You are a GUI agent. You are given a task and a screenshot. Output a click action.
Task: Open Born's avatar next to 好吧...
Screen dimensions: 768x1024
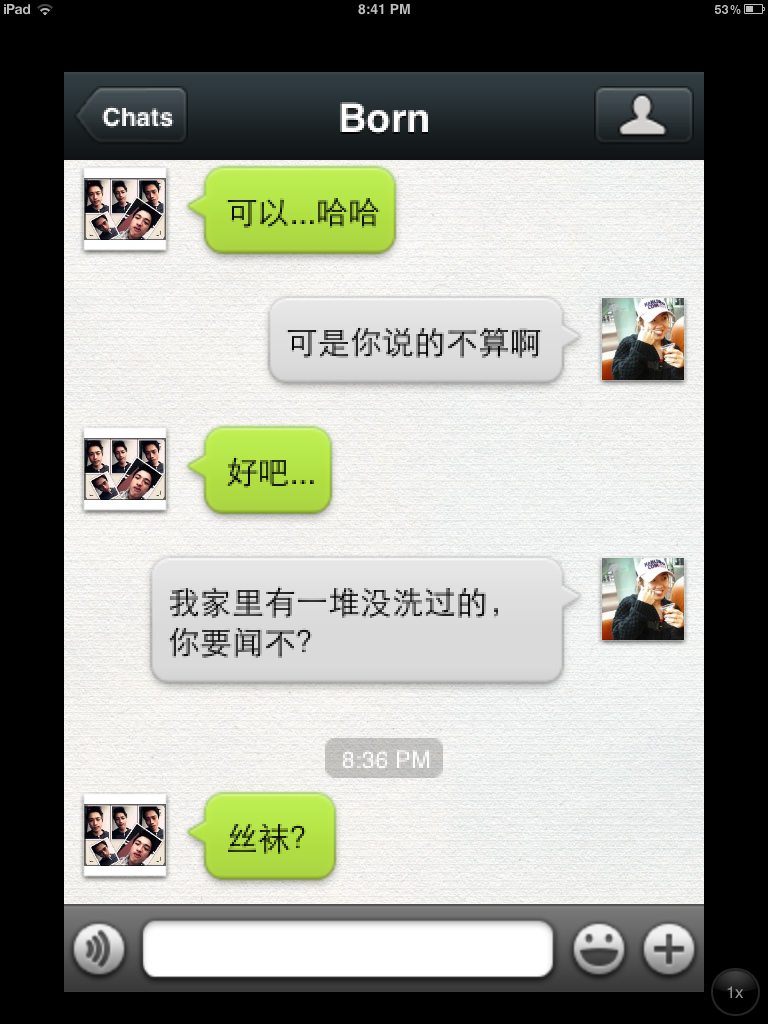[x=124, y=469]
